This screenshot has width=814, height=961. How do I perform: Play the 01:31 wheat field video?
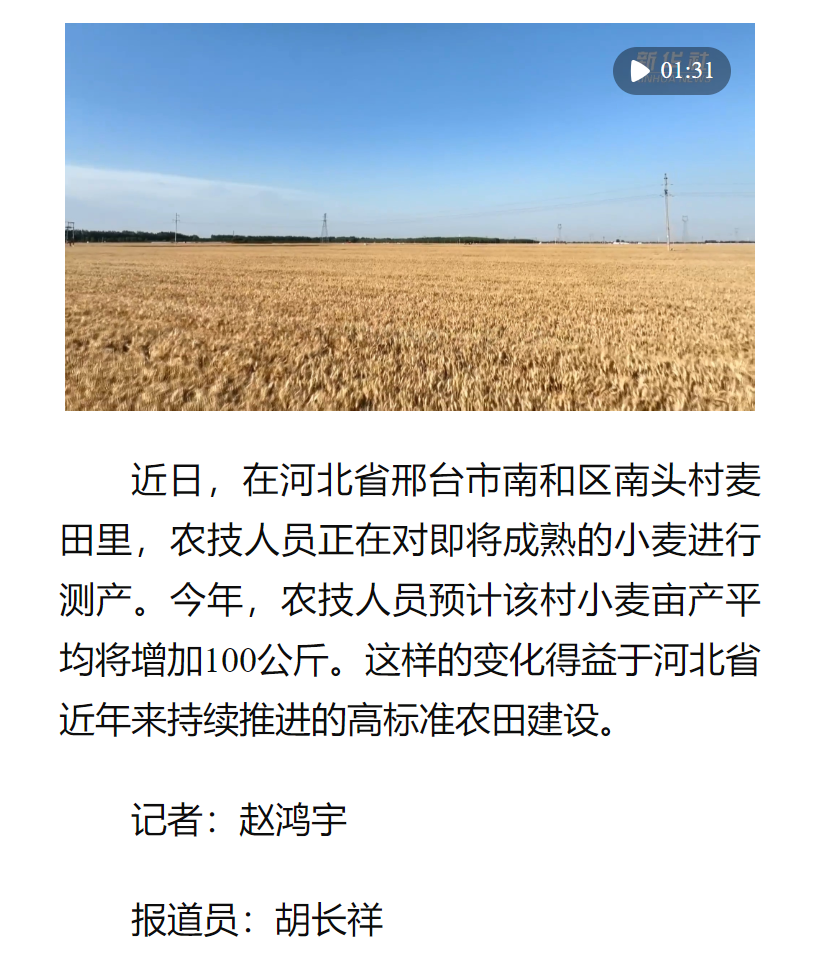640,71
